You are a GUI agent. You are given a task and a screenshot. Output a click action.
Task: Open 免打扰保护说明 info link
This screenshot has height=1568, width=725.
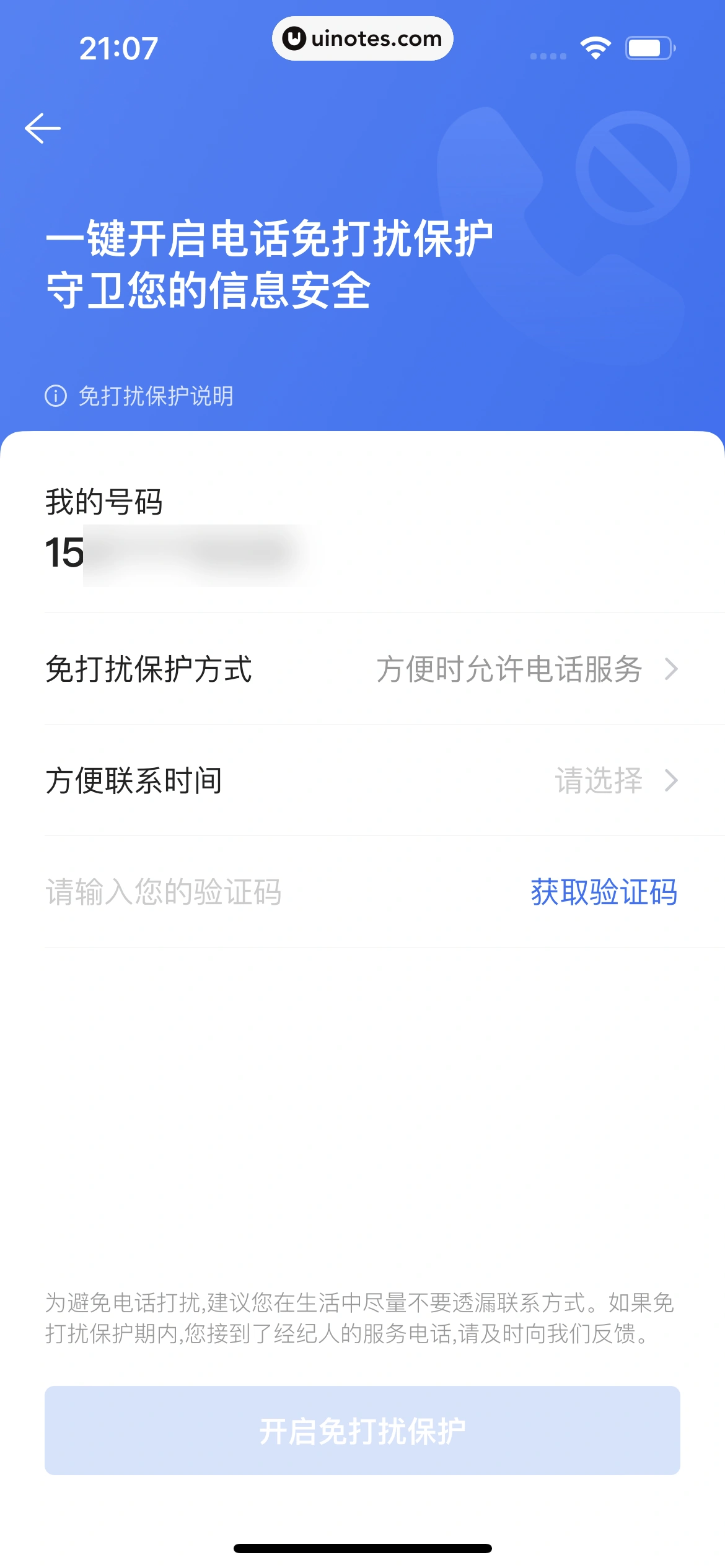click(140, 396)
